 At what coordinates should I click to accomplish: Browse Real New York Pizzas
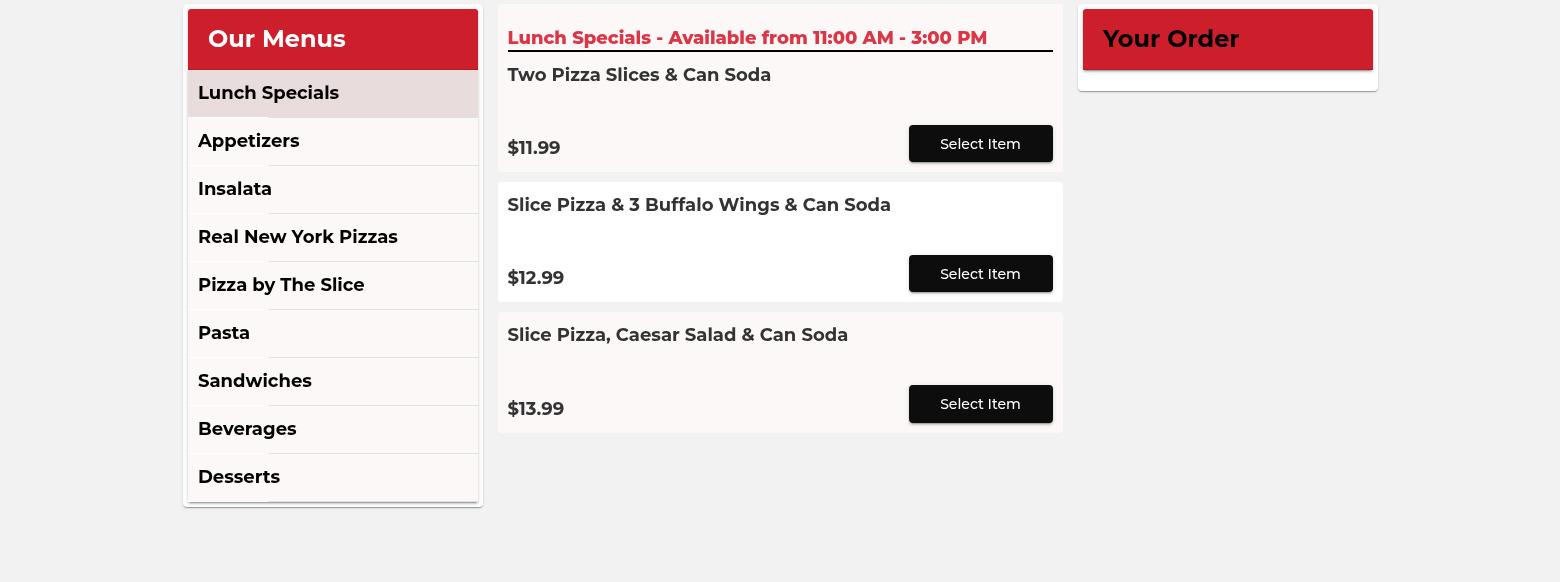point(298,237)
